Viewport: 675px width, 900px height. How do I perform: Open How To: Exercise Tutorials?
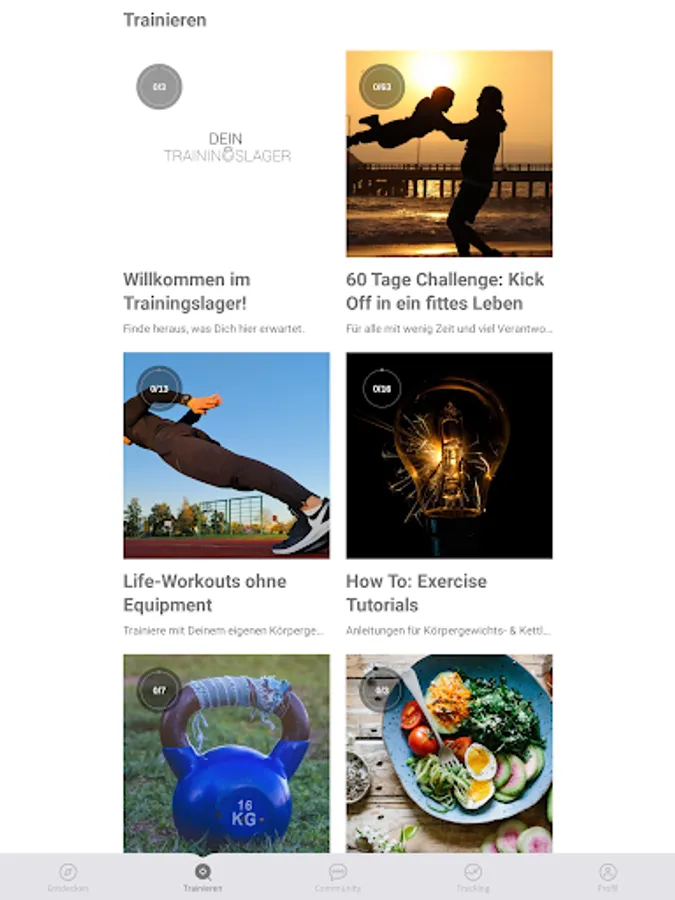449,495
